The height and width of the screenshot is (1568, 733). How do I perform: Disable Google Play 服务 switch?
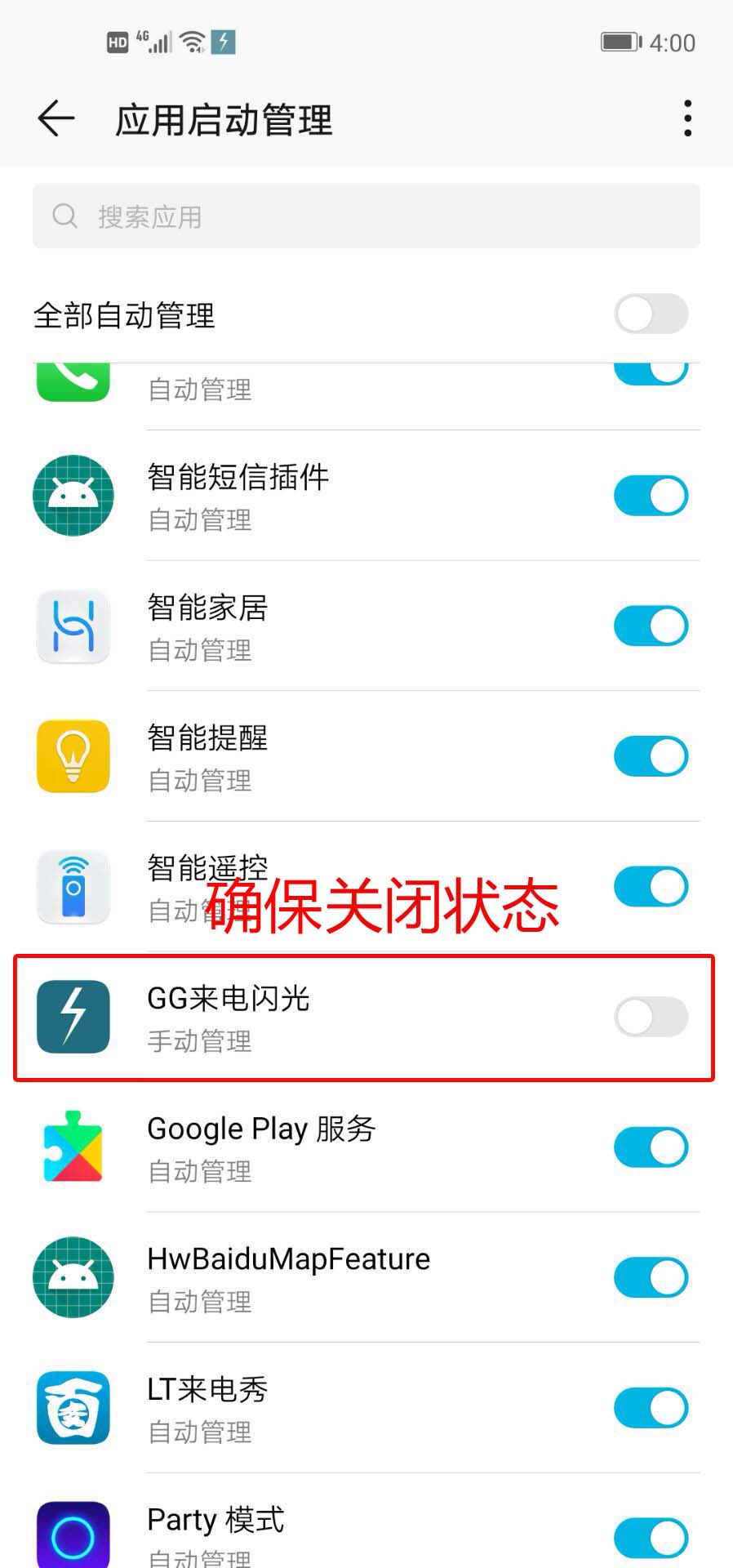(651, 1147)
